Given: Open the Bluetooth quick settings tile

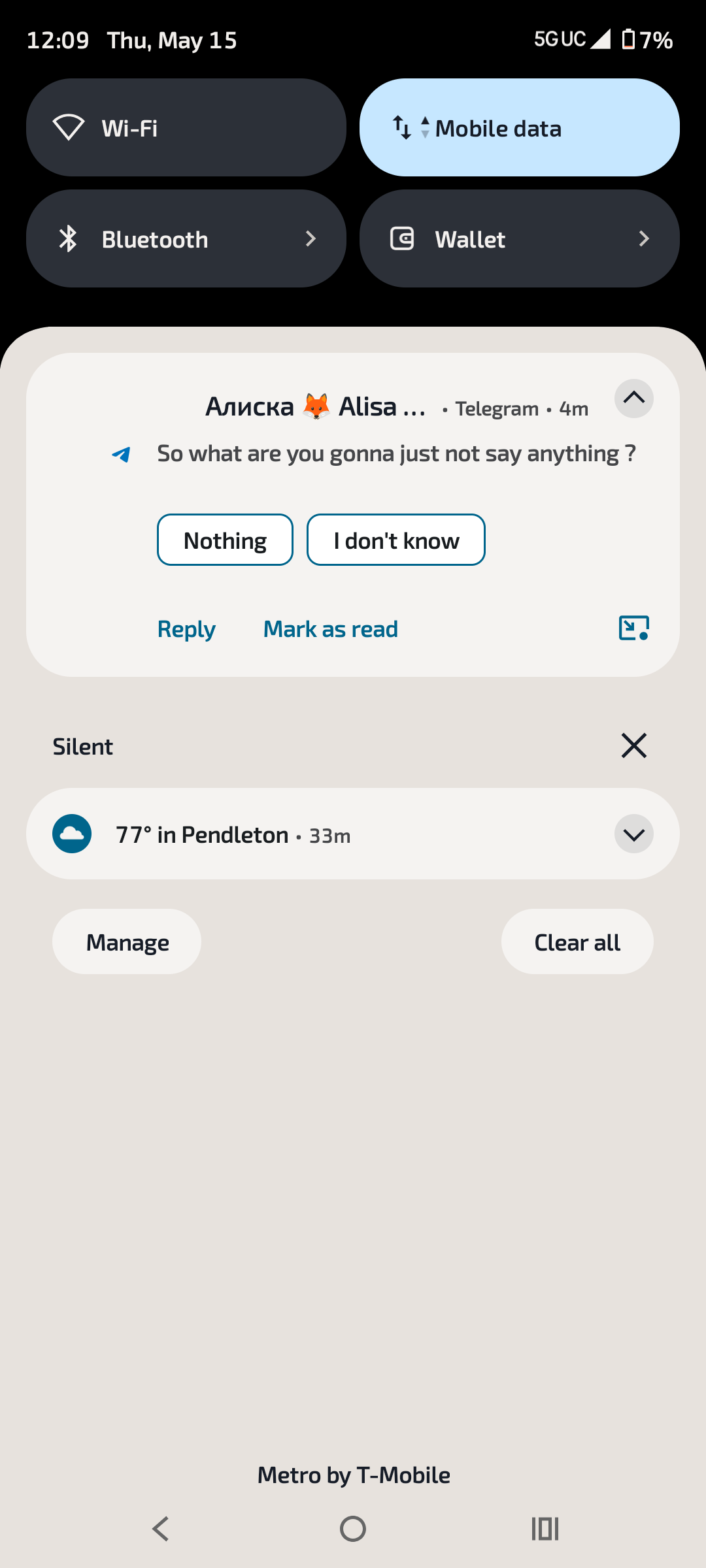Looking at the screenshot, I should [186, 238].
